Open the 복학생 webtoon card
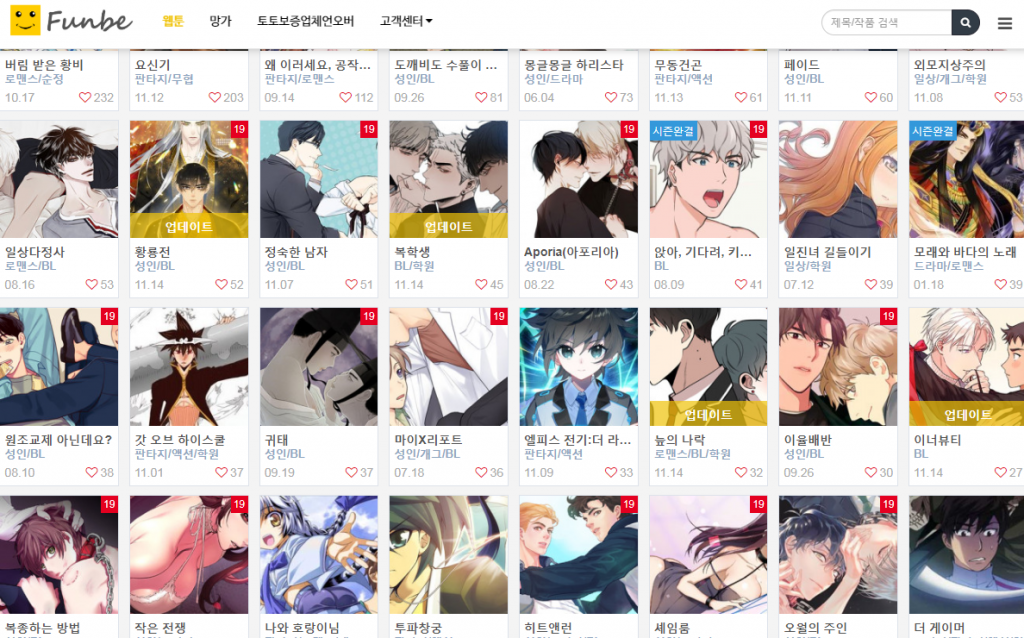The height and width of the screenshot is (638, 1024). point(449,180)
